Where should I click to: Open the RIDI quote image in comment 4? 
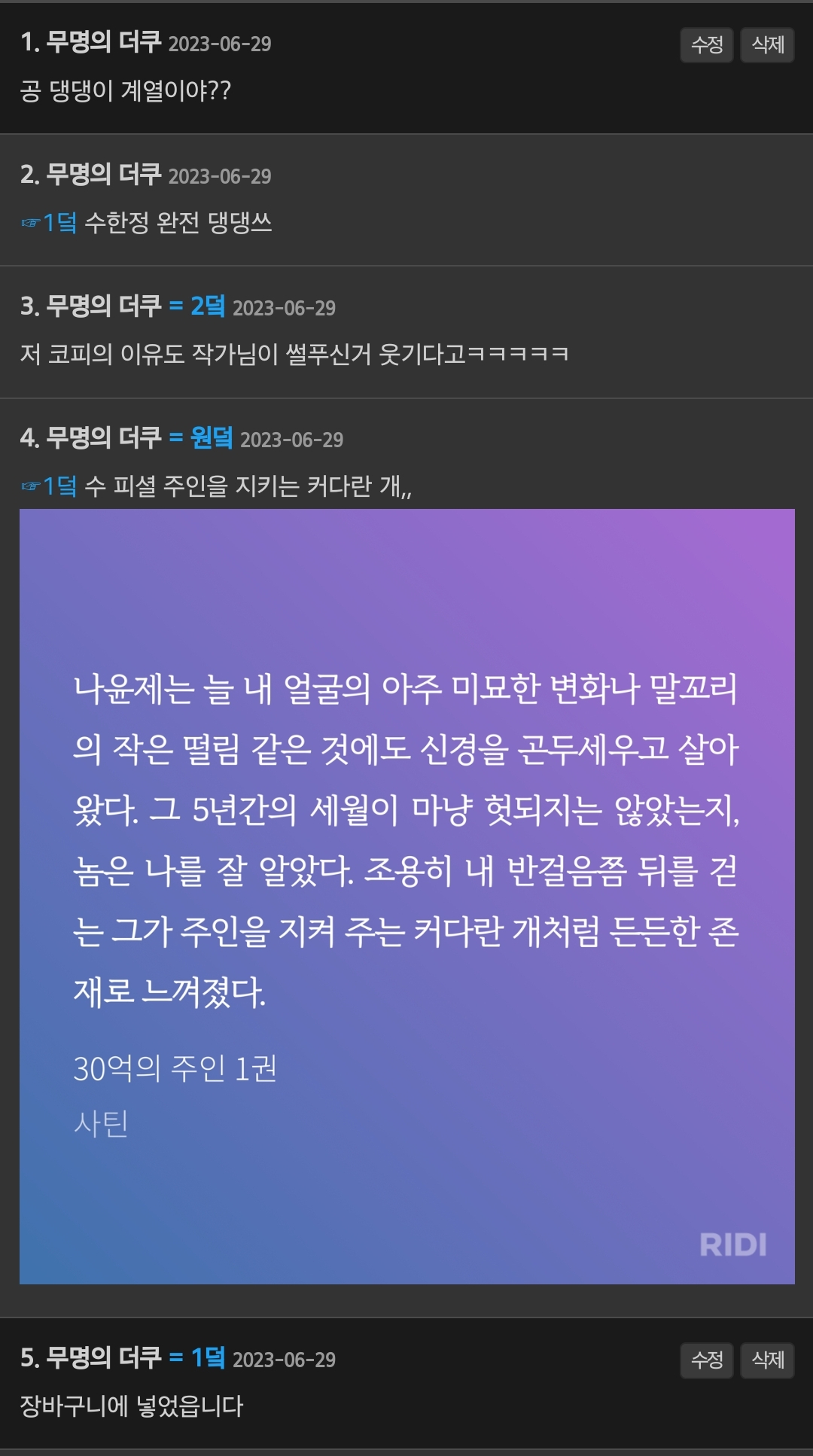(x=406, y=896)
